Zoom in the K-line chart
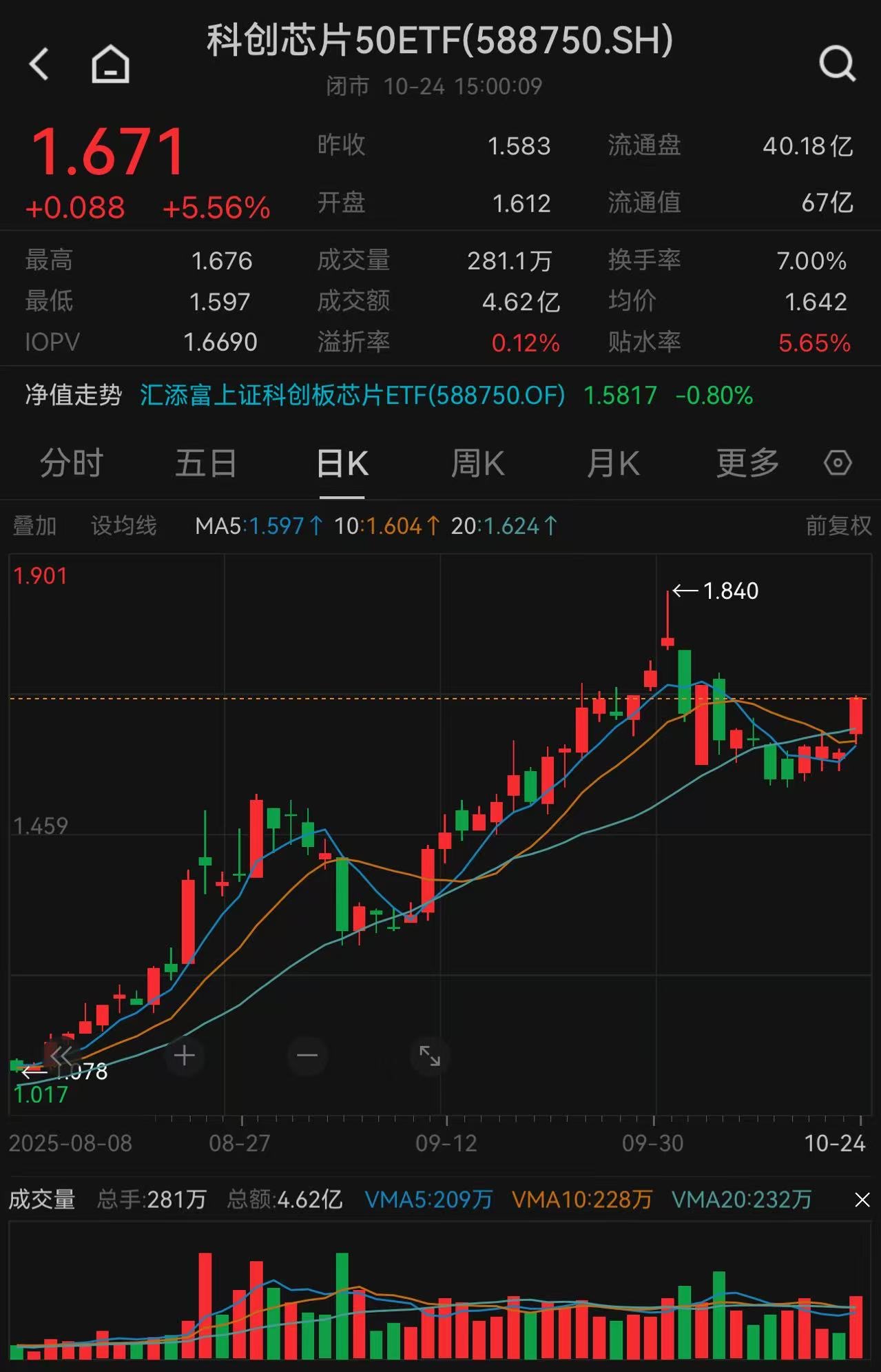The width and height of the screenshot is (881, 1372). (184, 1056)
